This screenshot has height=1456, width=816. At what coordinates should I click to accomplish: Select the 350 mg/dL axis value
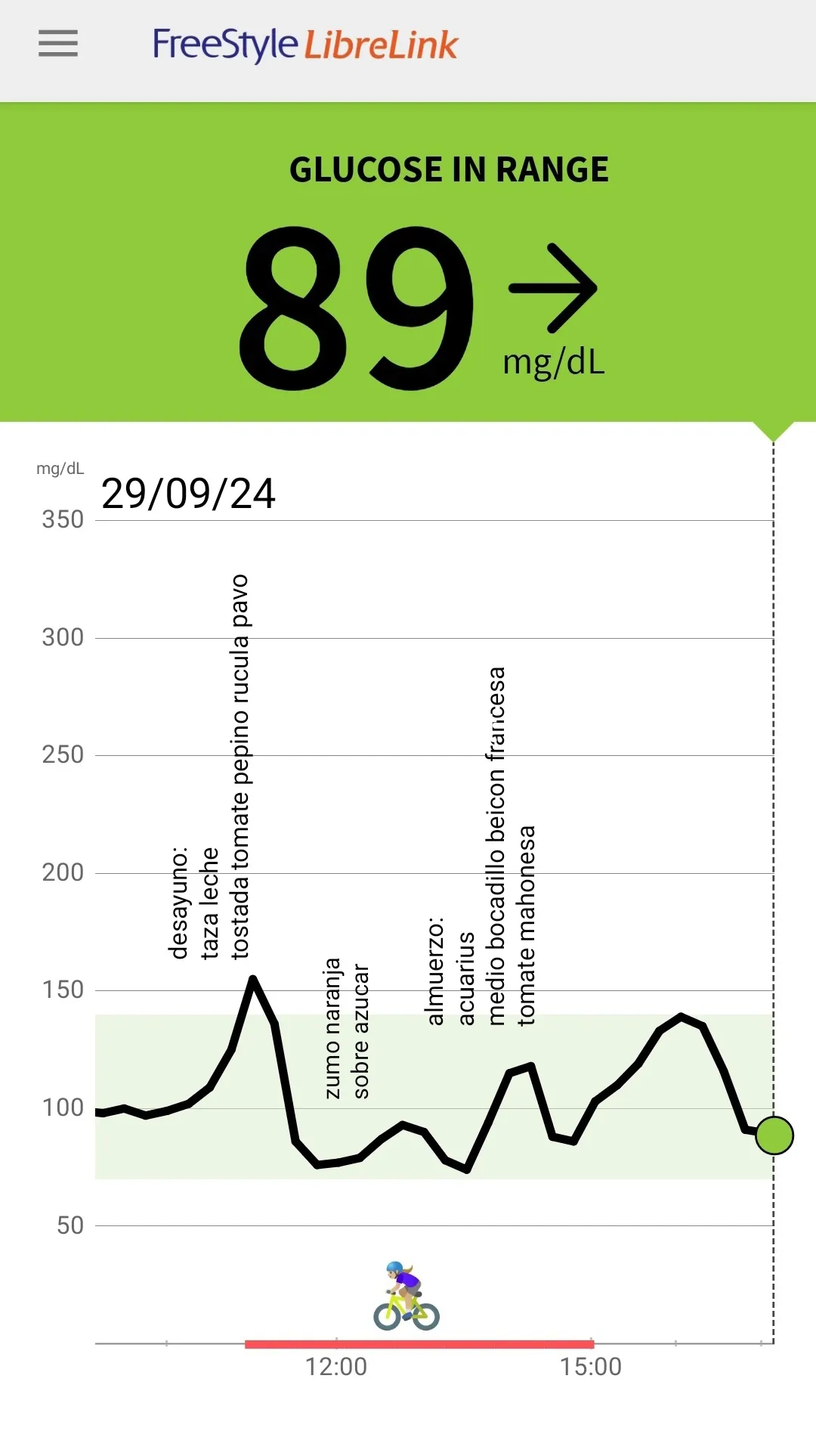65,519
